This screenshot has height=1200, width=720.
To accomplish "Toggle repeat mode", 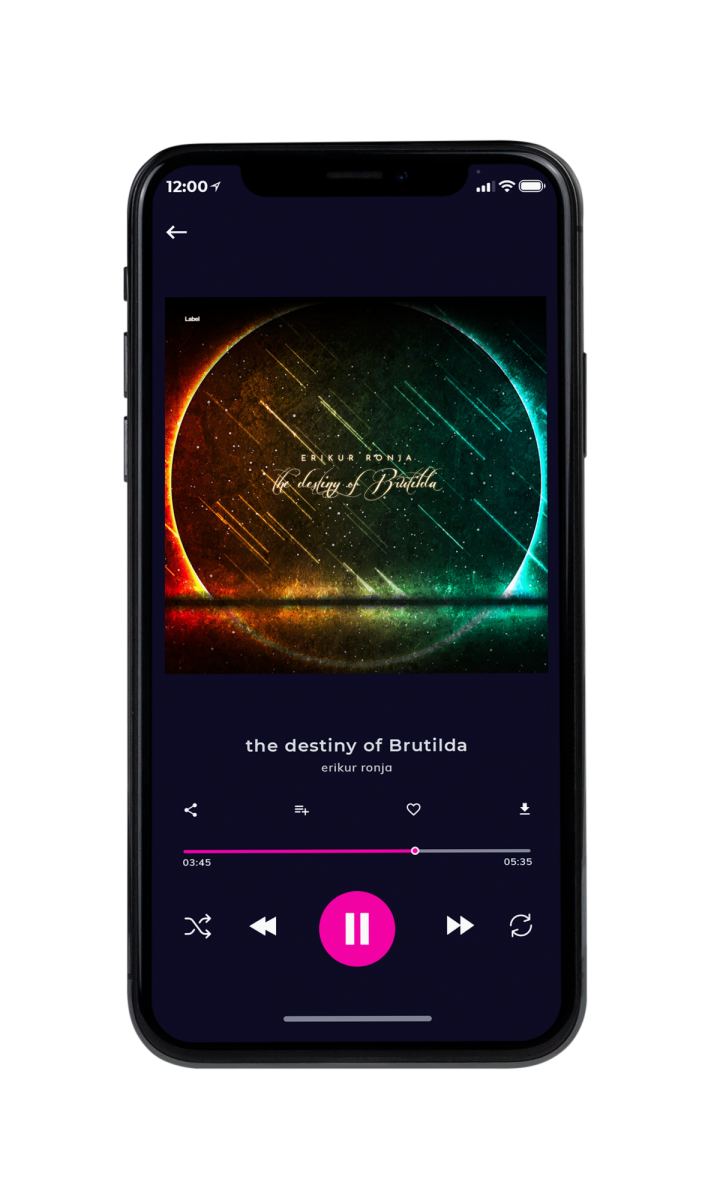I will click(521, 926).
